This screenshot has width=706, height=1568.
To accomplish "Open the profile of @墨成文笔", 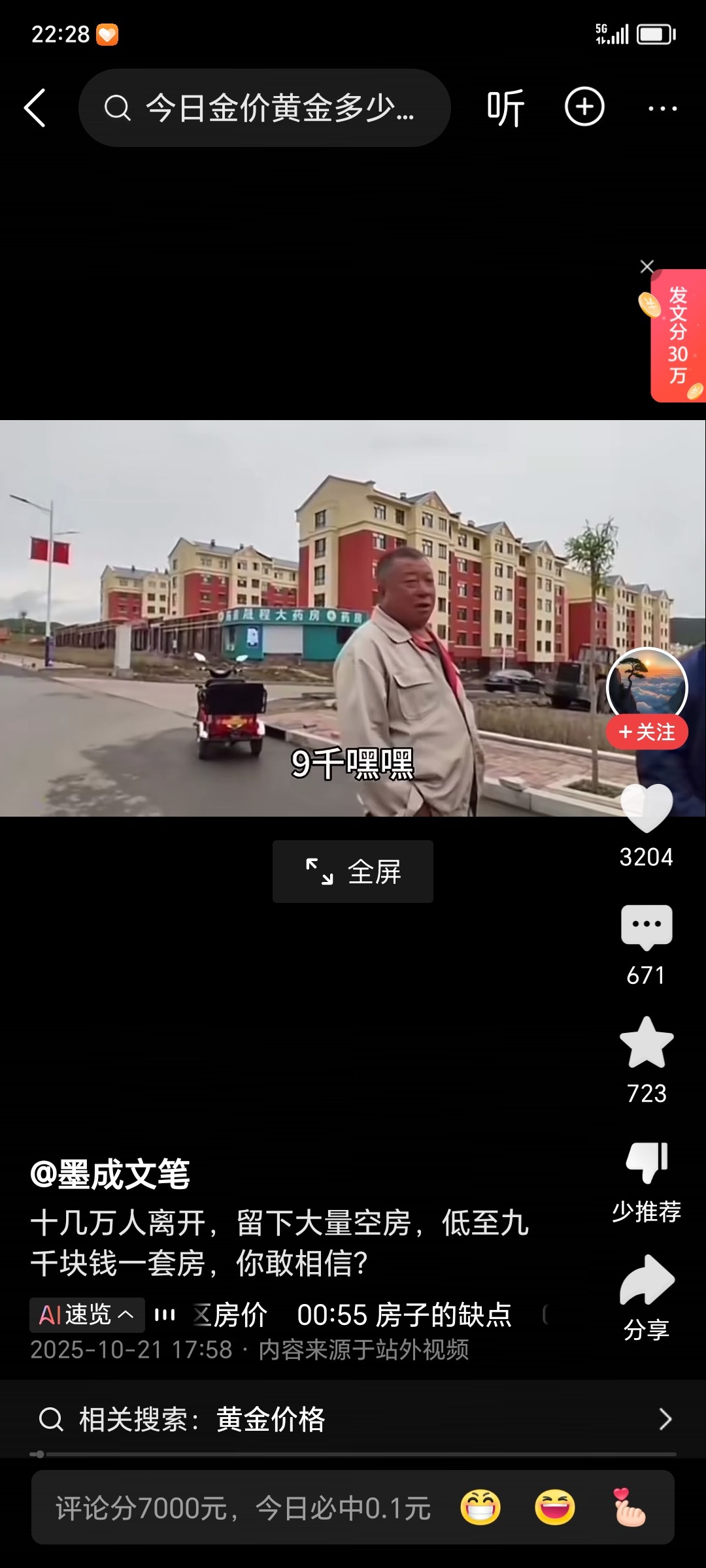I will (x=110, y=1175).
